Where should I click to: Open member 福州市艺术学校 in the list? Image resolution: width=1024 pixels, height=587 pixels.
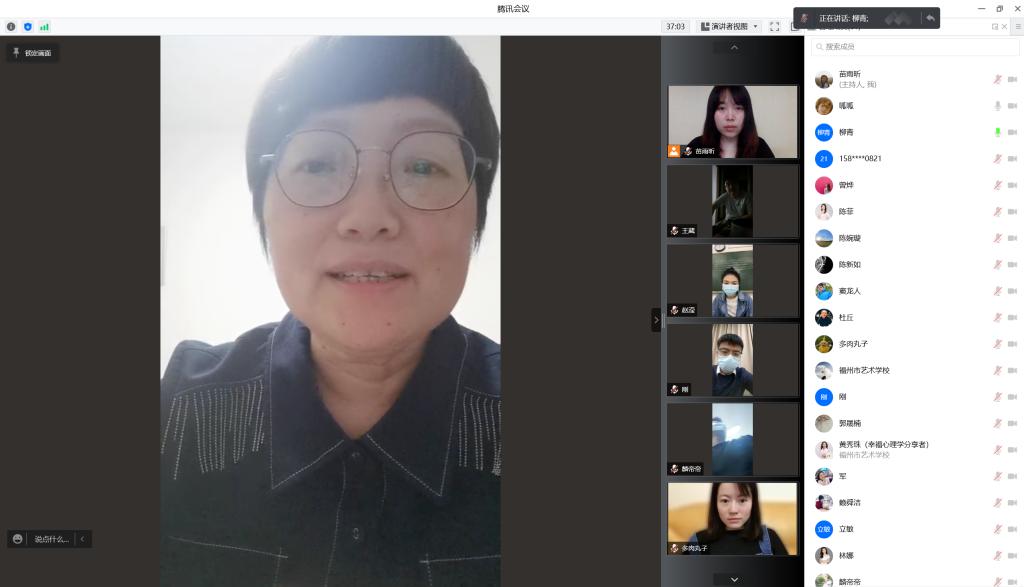tap(864, 370)
